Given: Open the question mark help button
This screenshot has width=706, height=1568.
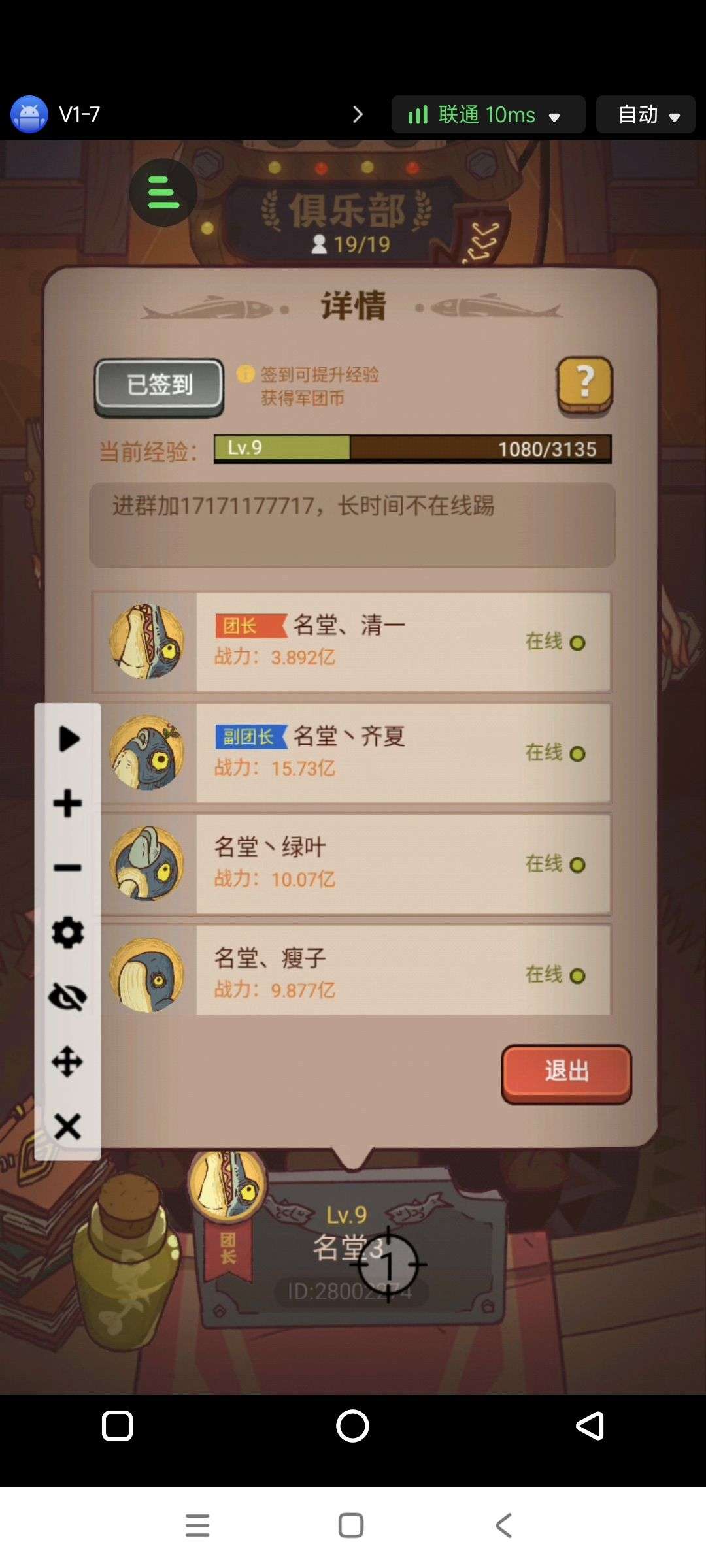Looking at the screenshot, I should pyautogui.click(x=584, y=385).
